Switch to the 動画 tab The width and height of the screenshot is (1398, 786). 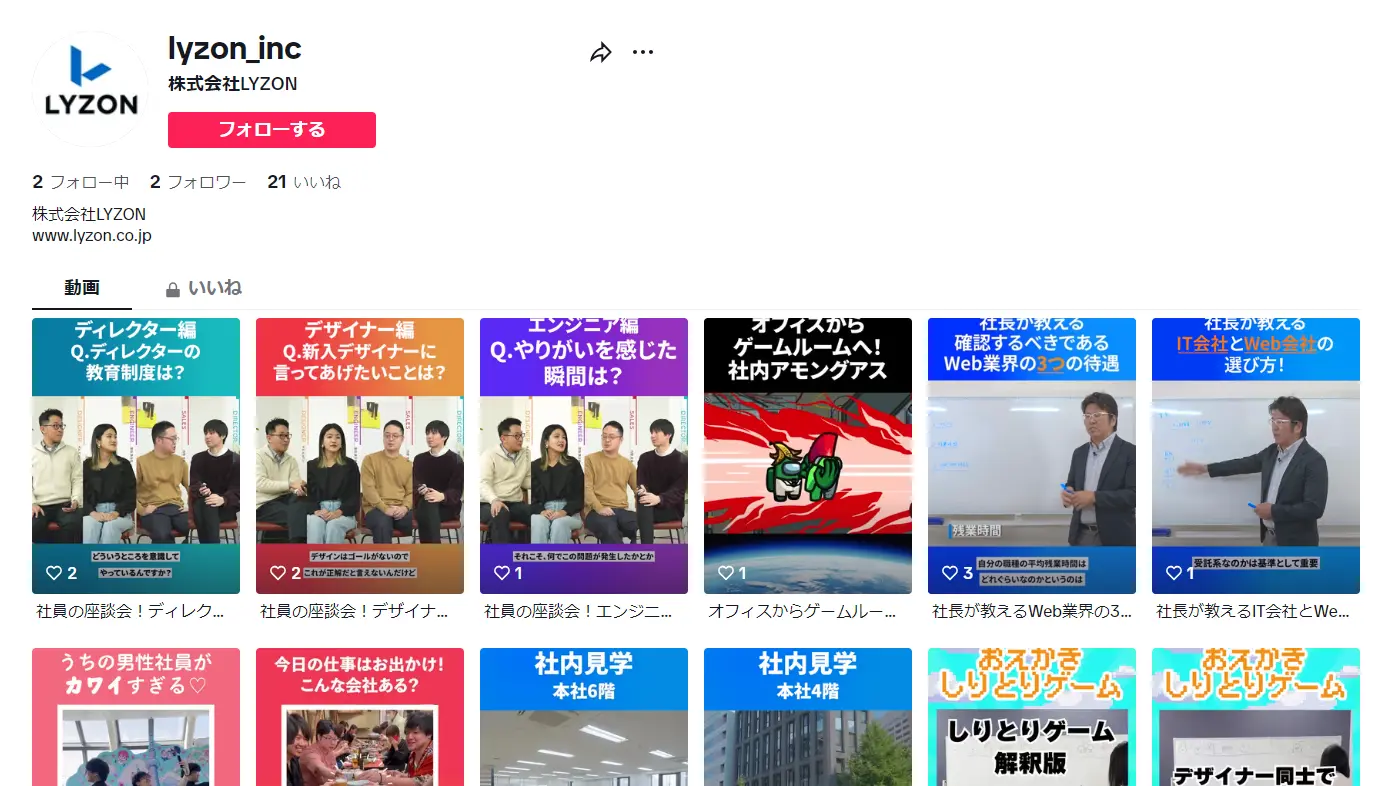[82, 288]
